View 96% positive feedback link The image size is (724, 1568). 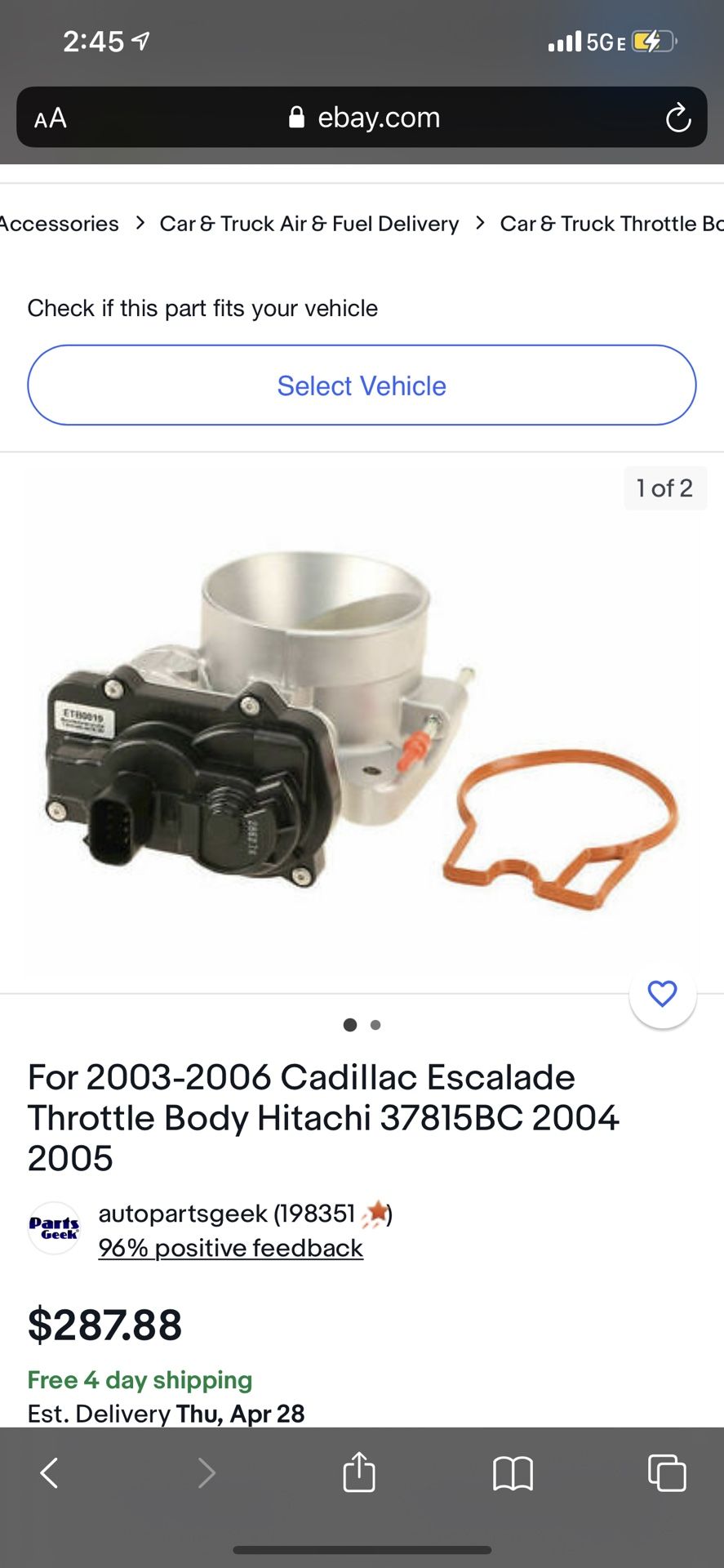(231, 1249)
